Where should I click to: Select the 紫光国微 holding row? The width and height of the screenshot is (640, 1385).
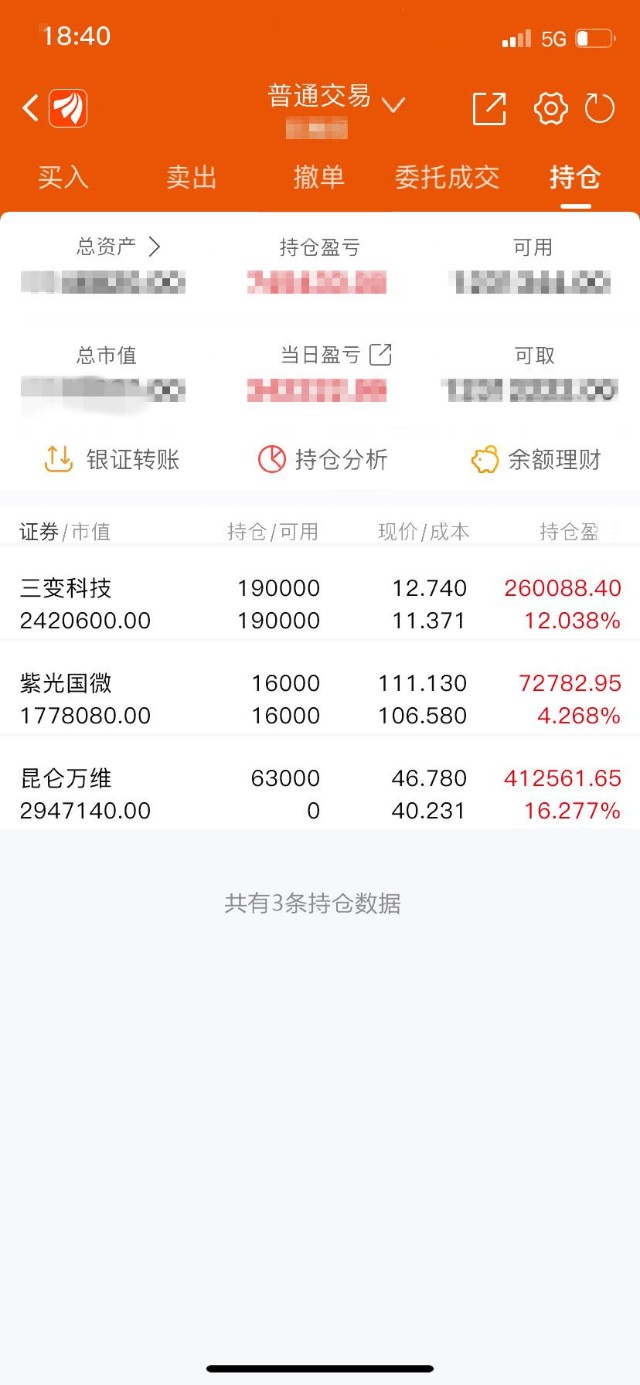(x=320, y=699)
